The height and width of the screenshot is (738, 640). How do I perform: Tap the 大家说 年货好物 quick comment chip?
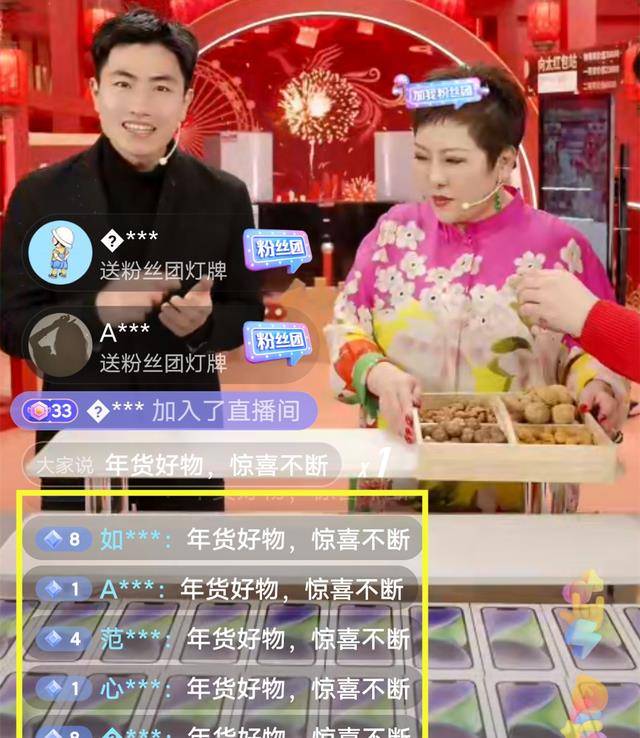182,466
